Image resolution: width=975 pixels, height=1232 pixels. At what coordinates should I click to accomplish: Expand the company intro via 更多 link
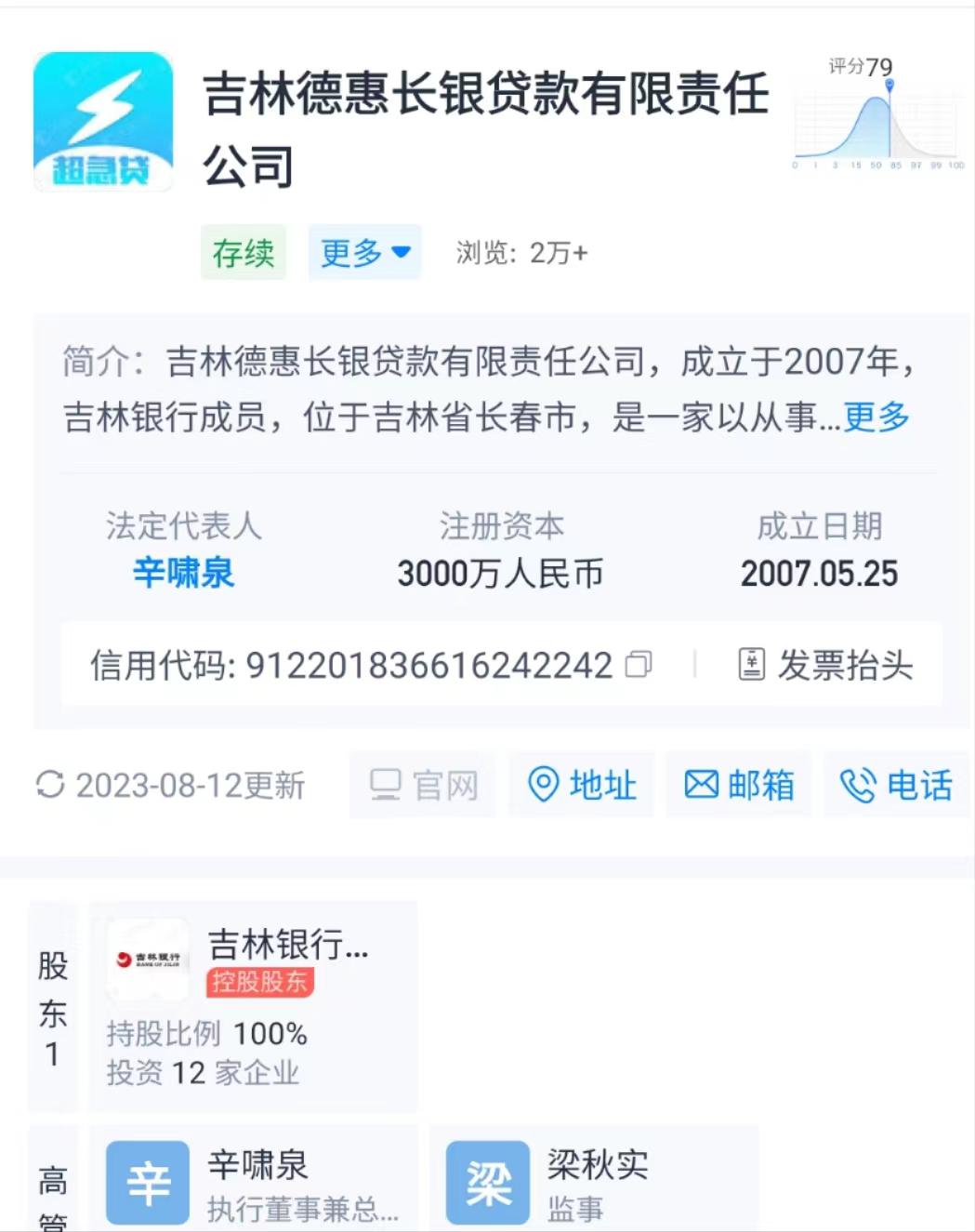pos(876,417)
